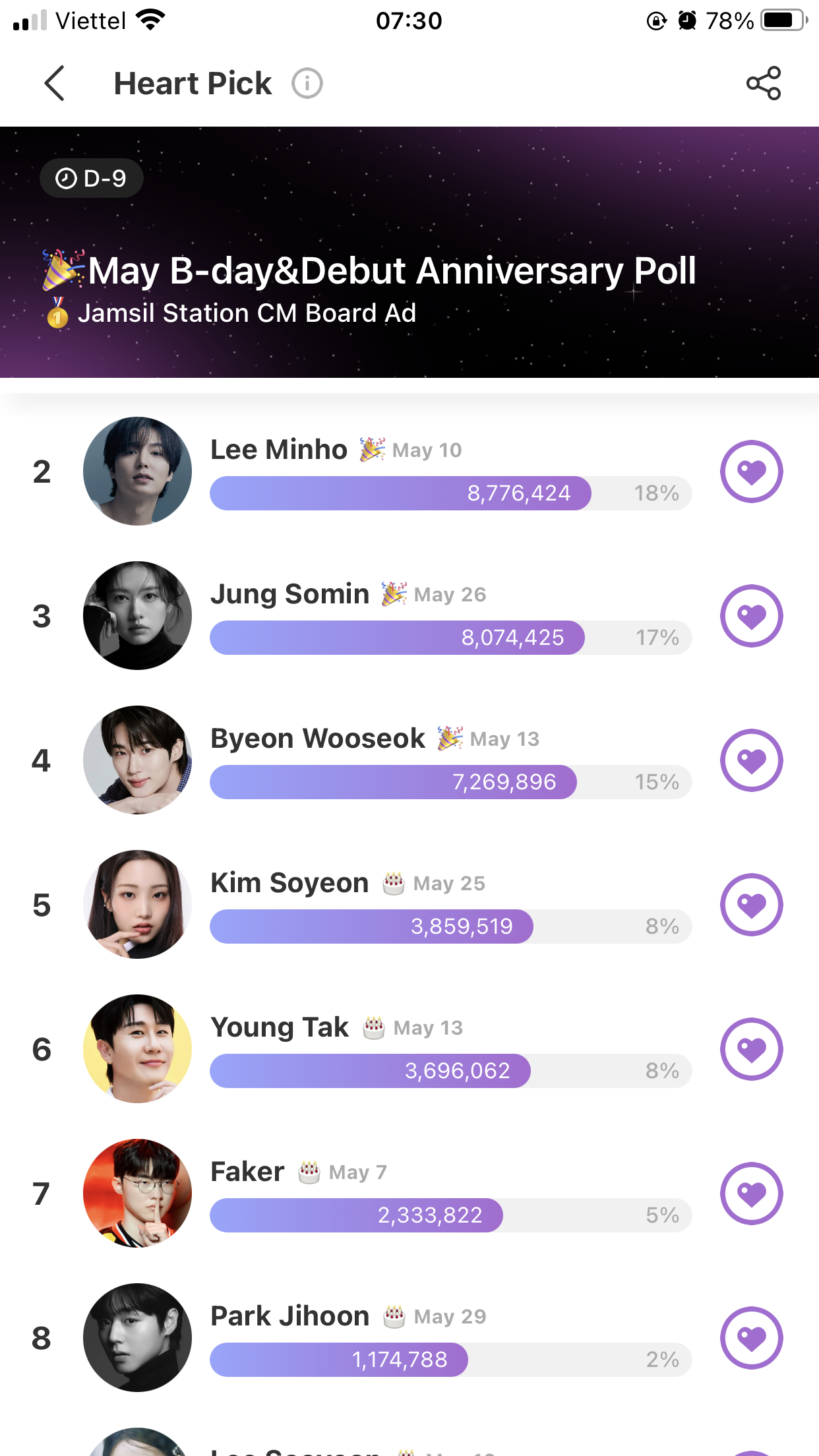Send a heart to Young Tak
The image size is (819, 1456).
(751, 1049)
